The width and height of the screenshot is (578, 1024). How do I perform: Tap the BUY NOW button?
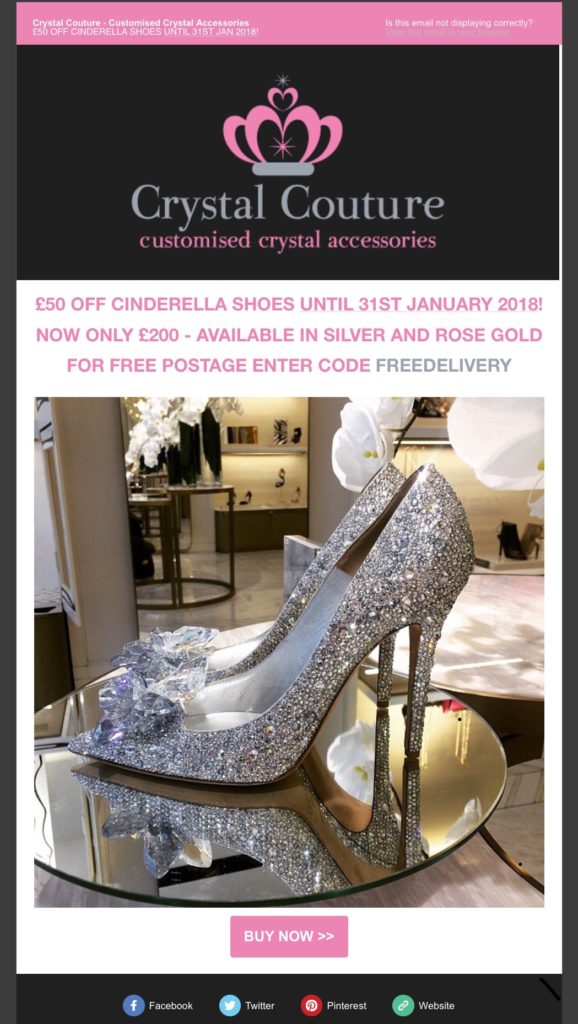pyautogui.click(x=289, y=936)
